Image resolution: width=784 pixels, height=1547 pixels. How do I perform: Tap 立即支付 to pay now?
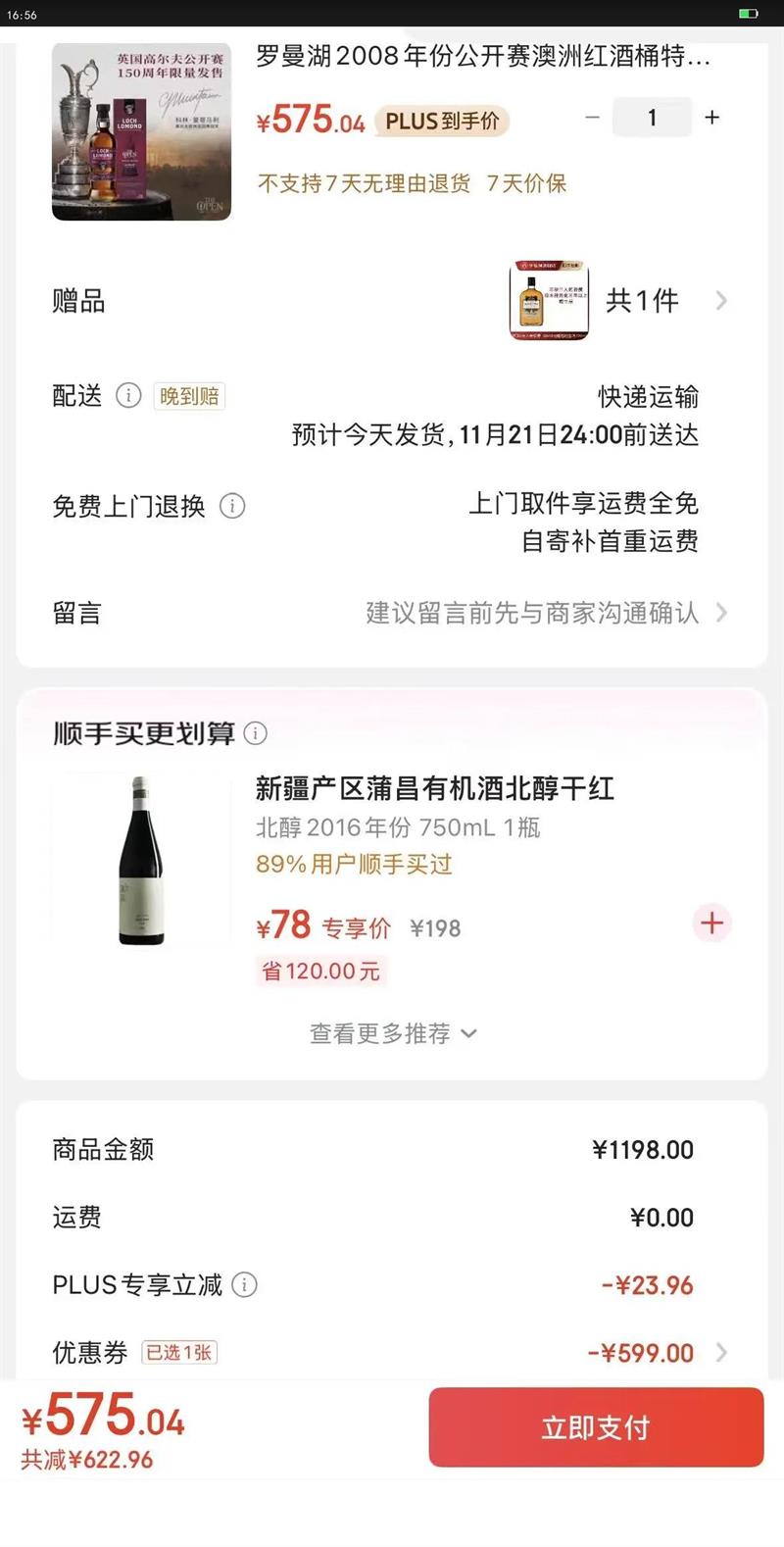coord(596,1427)
